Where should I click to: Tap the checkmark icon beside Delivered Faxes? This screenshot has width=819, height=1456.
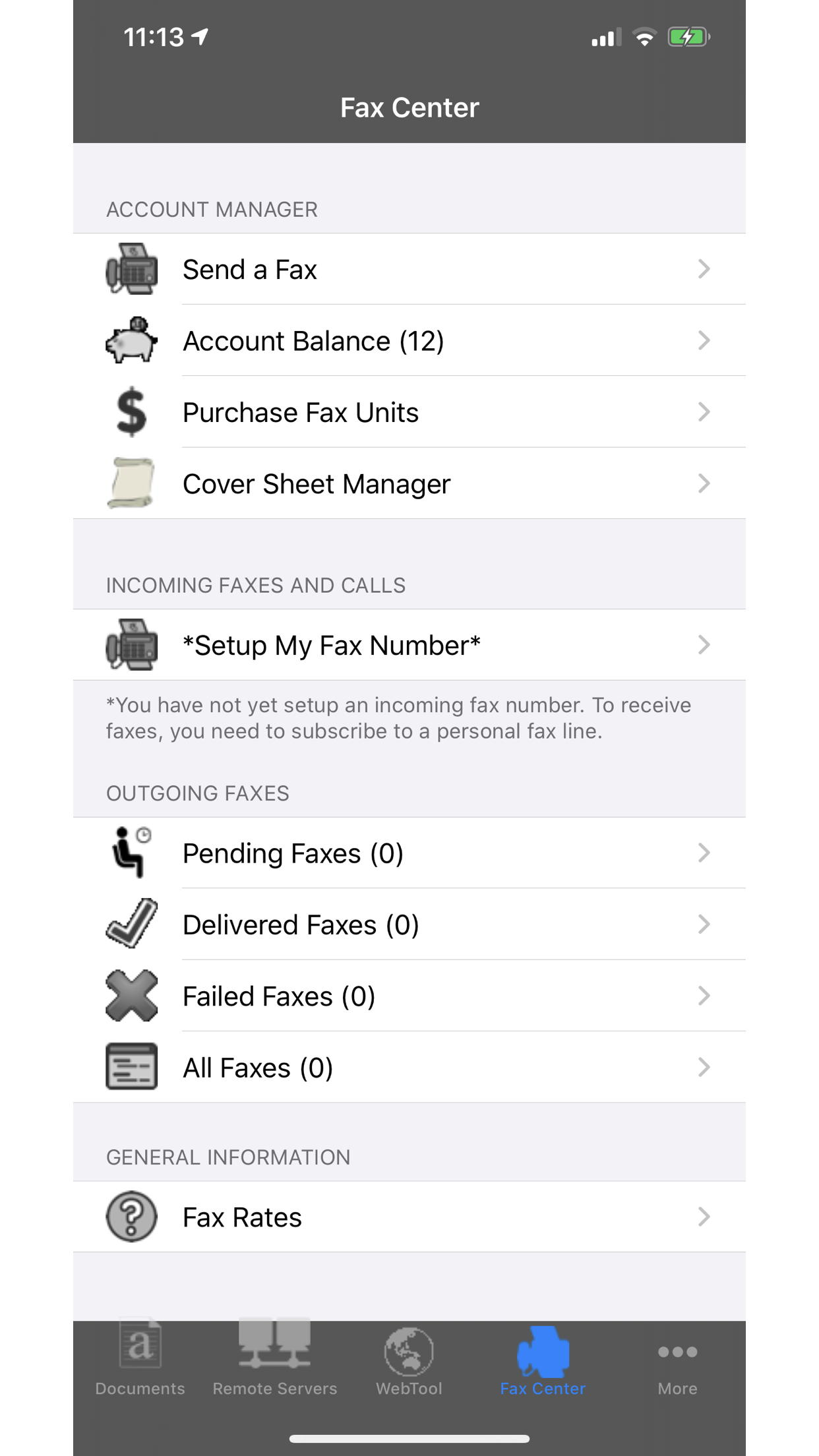[131, 924]
